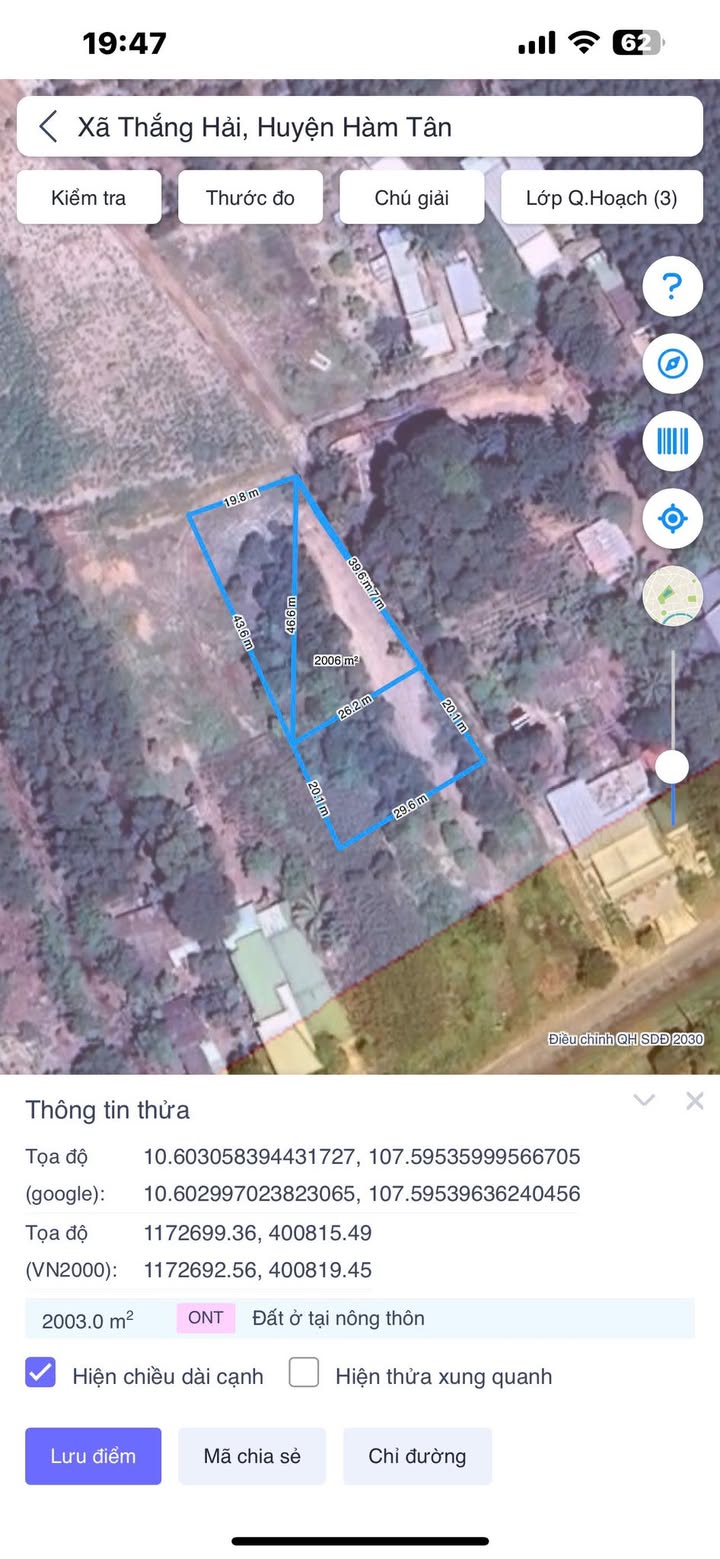
Task: Save the point with Lưu điểm
Action: [93, 1456]
